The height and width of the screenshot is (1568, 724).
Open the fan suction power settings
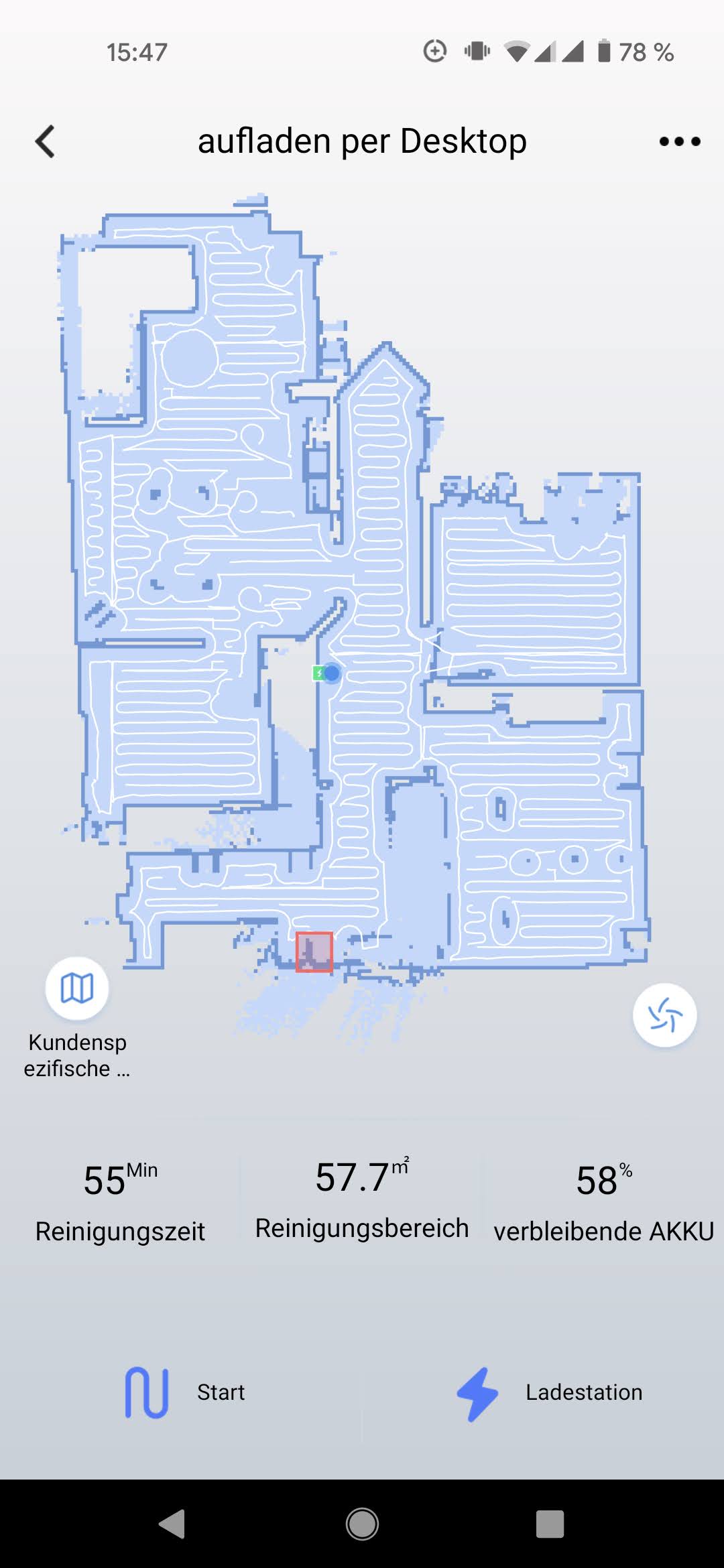pos(664,1015)
